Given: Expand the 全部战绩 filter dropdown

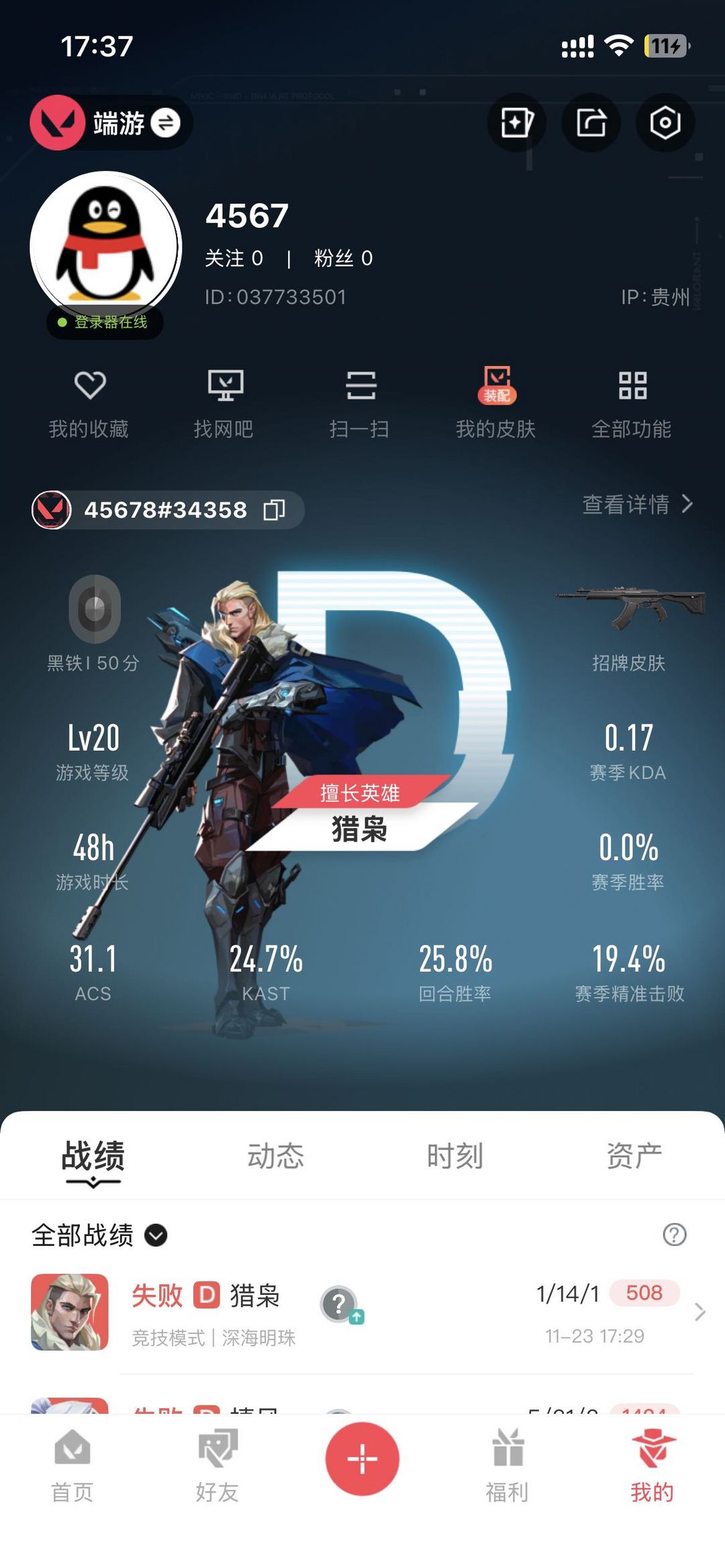Looking at the screenshot, I should [156, 1235].
